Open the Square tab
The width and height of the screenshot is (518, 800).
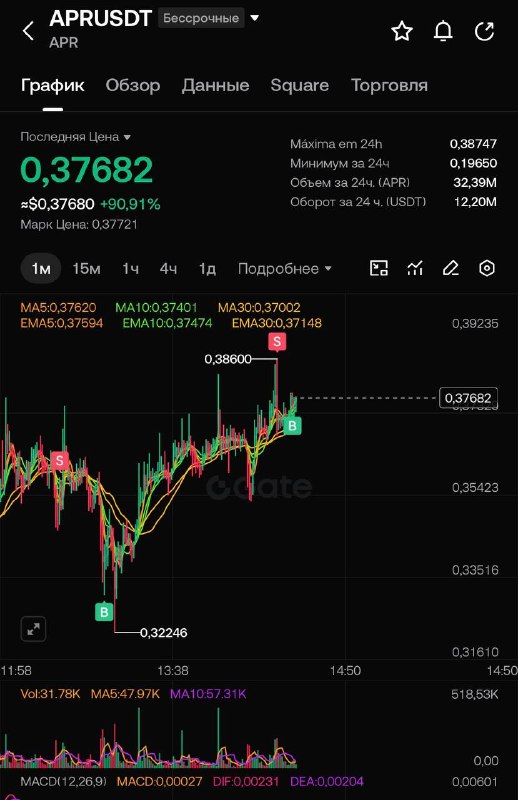[300, 85]
